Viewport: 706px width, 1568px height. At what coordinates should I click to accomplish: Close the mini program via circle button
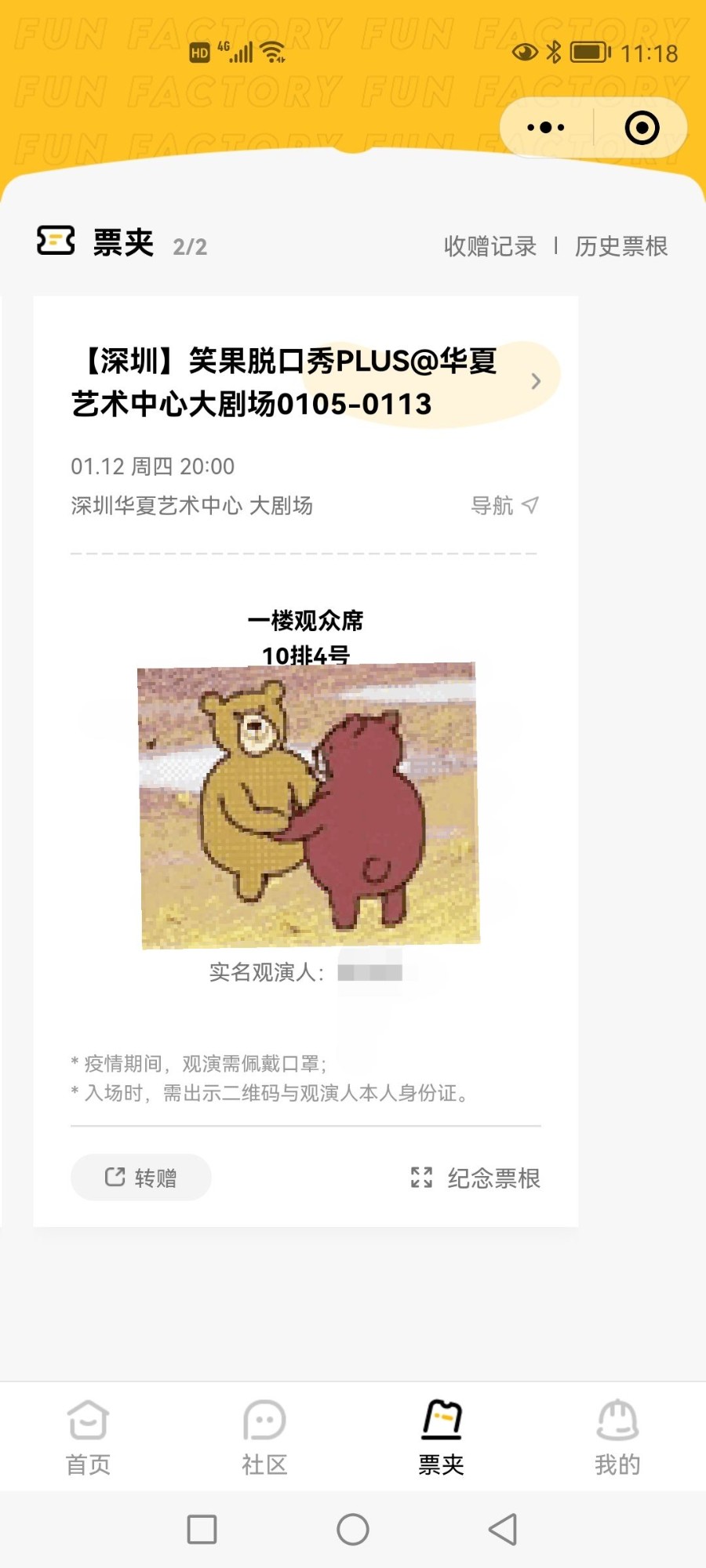coord(642,128)
